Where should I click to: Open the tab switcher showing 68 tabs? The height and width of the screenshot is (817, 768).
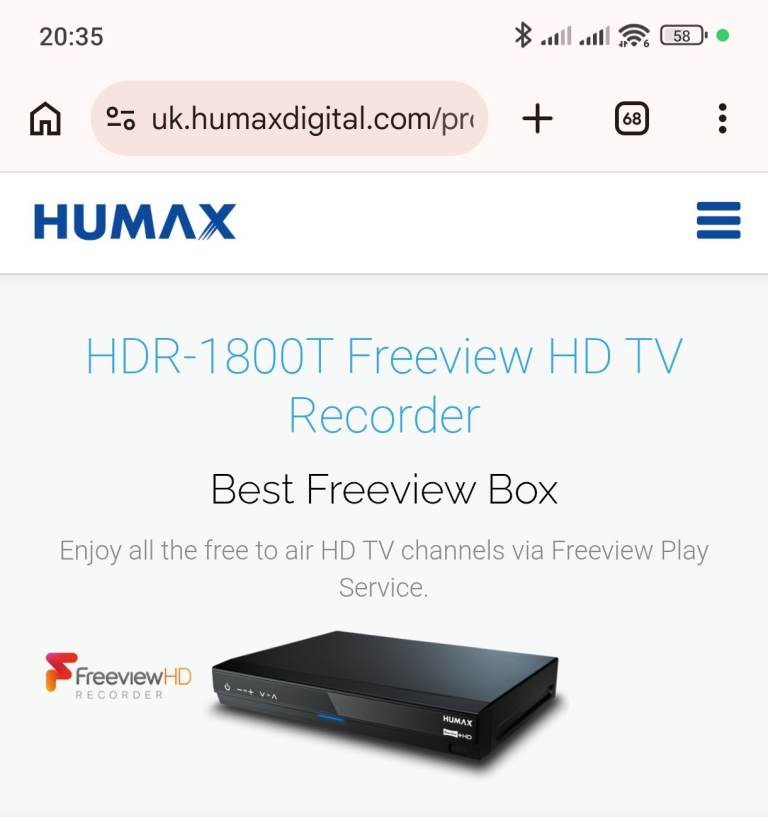click(x=631, y=119)
